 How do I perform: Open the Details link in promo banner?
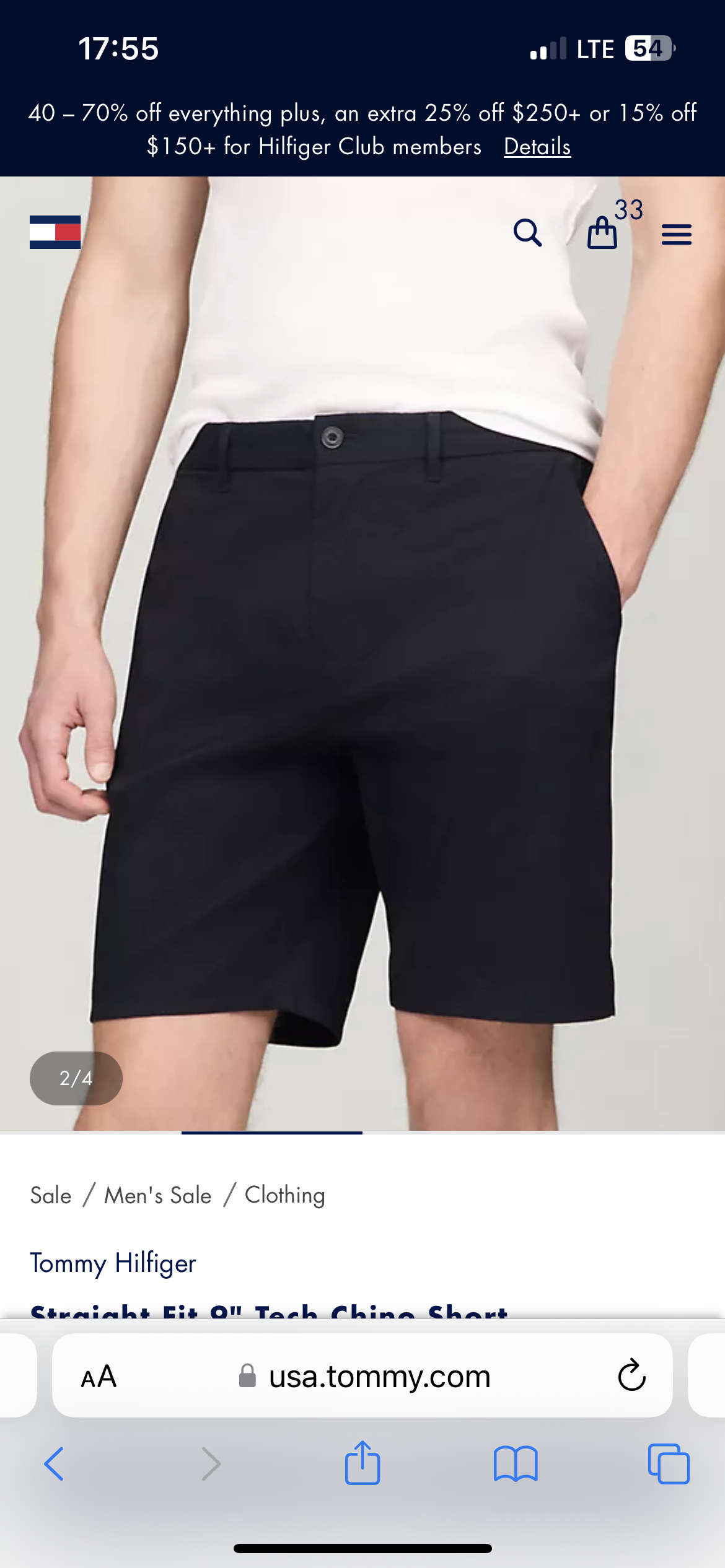[x=537, y=147]
